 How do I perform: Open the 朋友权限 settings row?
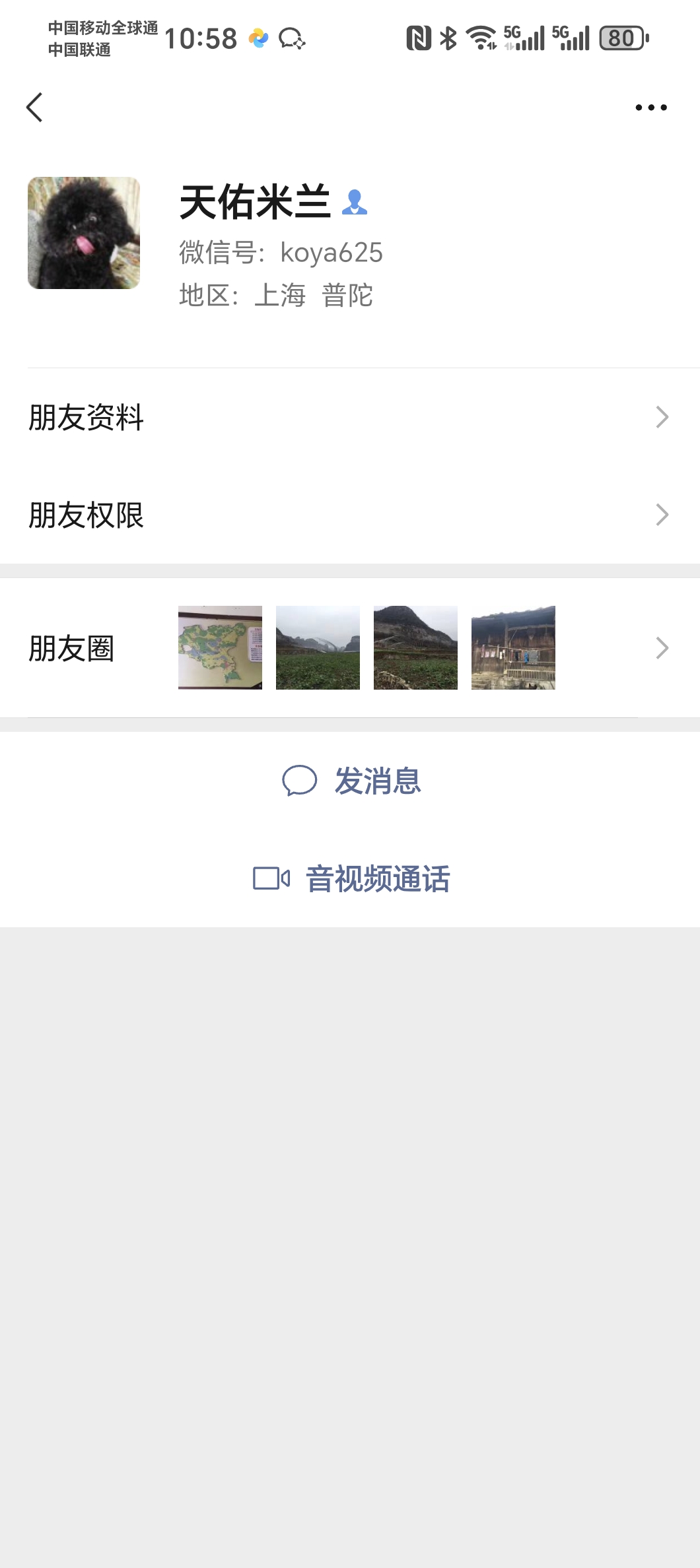point(350,515)
